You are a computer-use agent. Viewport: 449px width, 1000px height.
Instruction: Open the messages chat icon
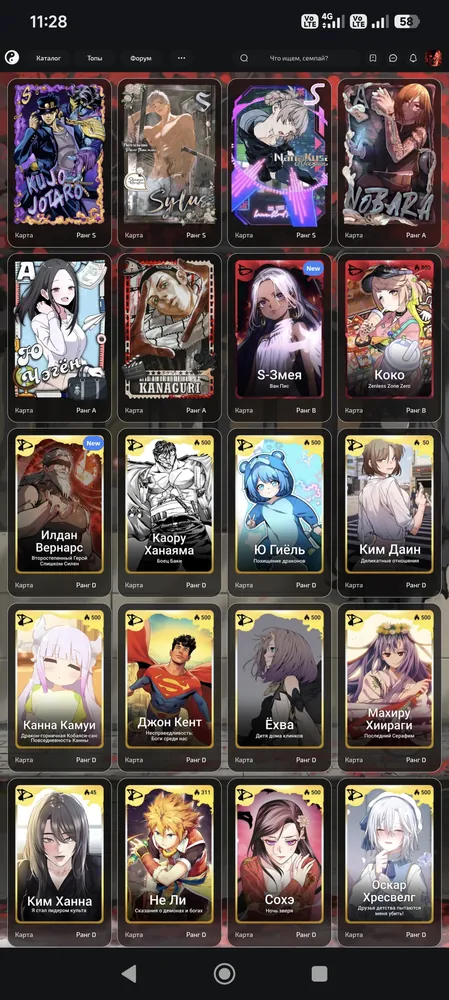(x=393, y=58)
